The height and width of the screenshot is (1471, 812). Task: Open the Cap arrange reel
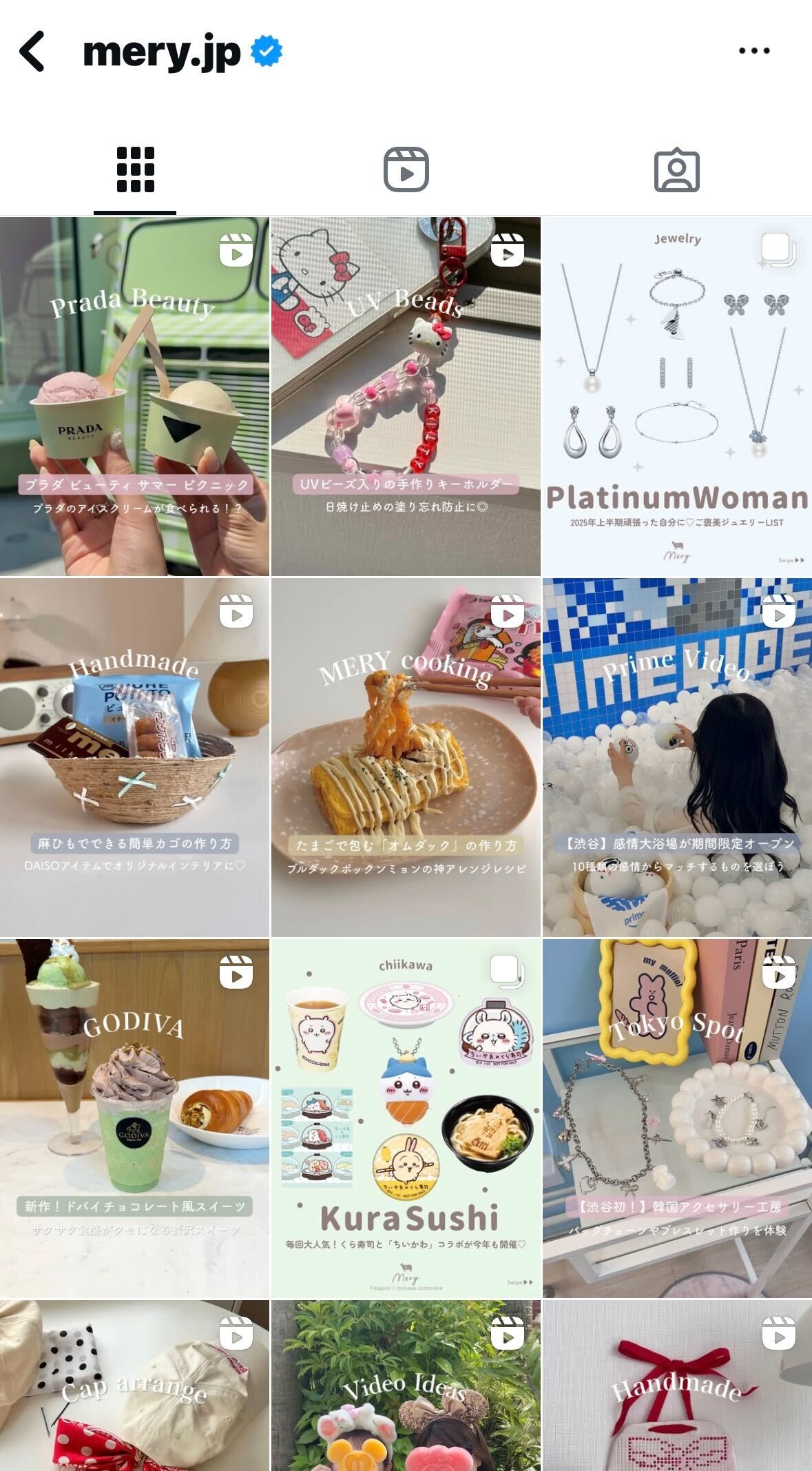(x=134, y=1385)
